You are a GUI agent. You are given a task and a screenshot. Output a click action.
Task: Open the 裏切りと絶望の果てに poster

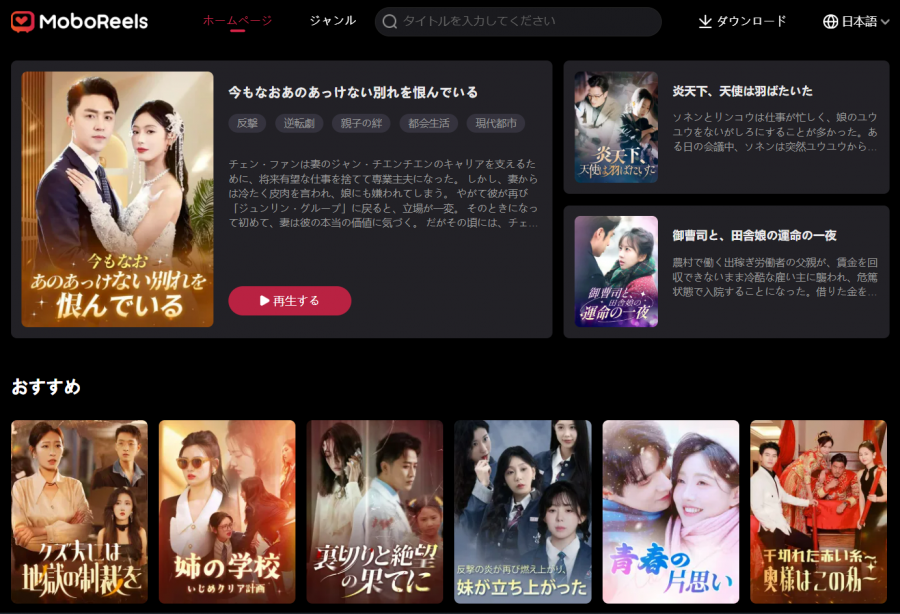pyautogui.click(x=375, y=511)
